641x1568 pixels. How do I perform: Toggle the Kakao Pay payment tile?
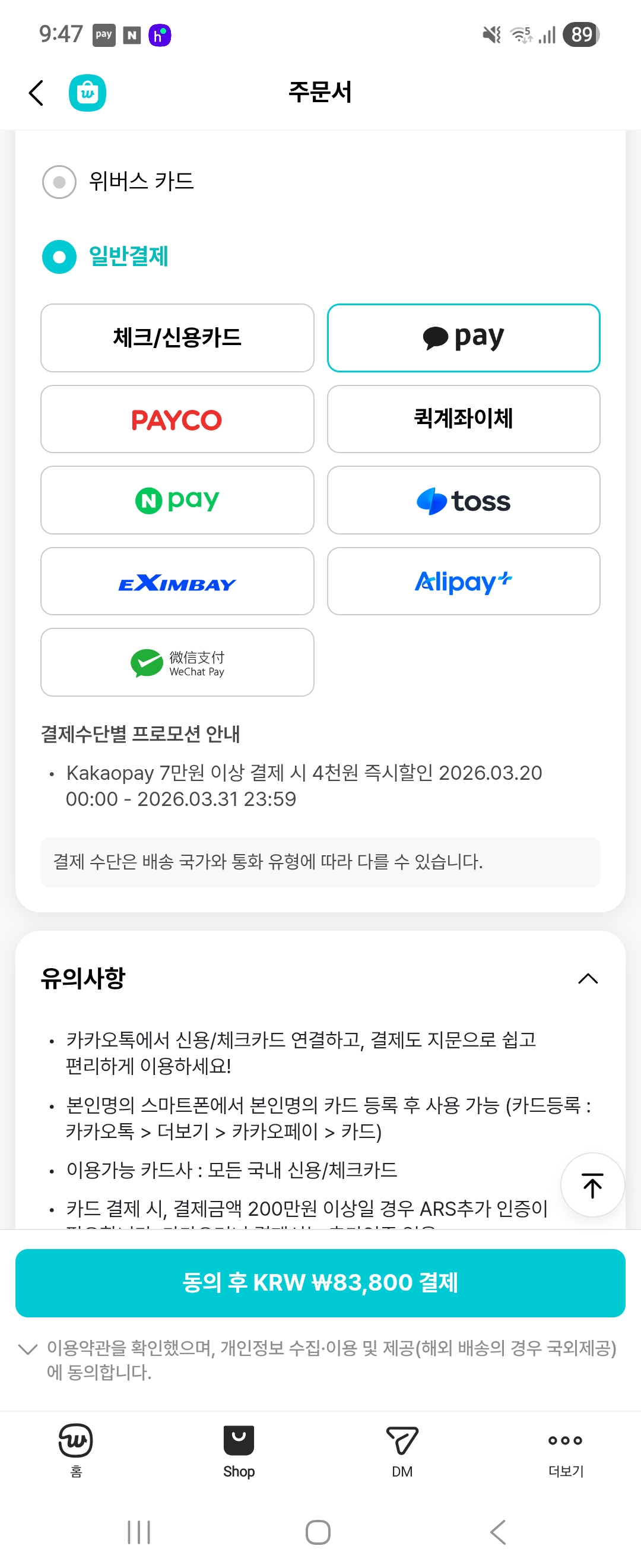click(464, 337)
